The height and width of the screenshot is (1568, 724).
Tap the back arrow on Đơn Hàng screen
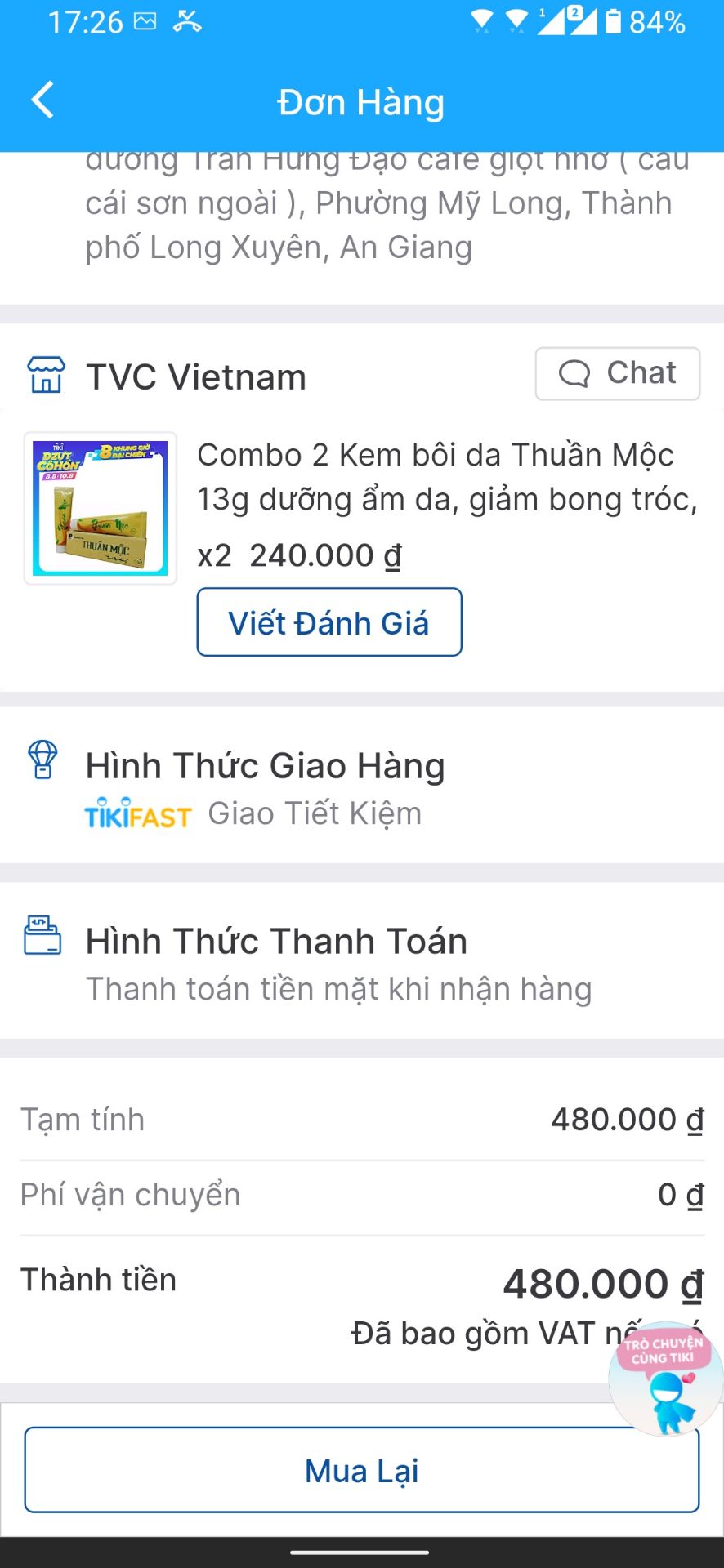(42, 100)
